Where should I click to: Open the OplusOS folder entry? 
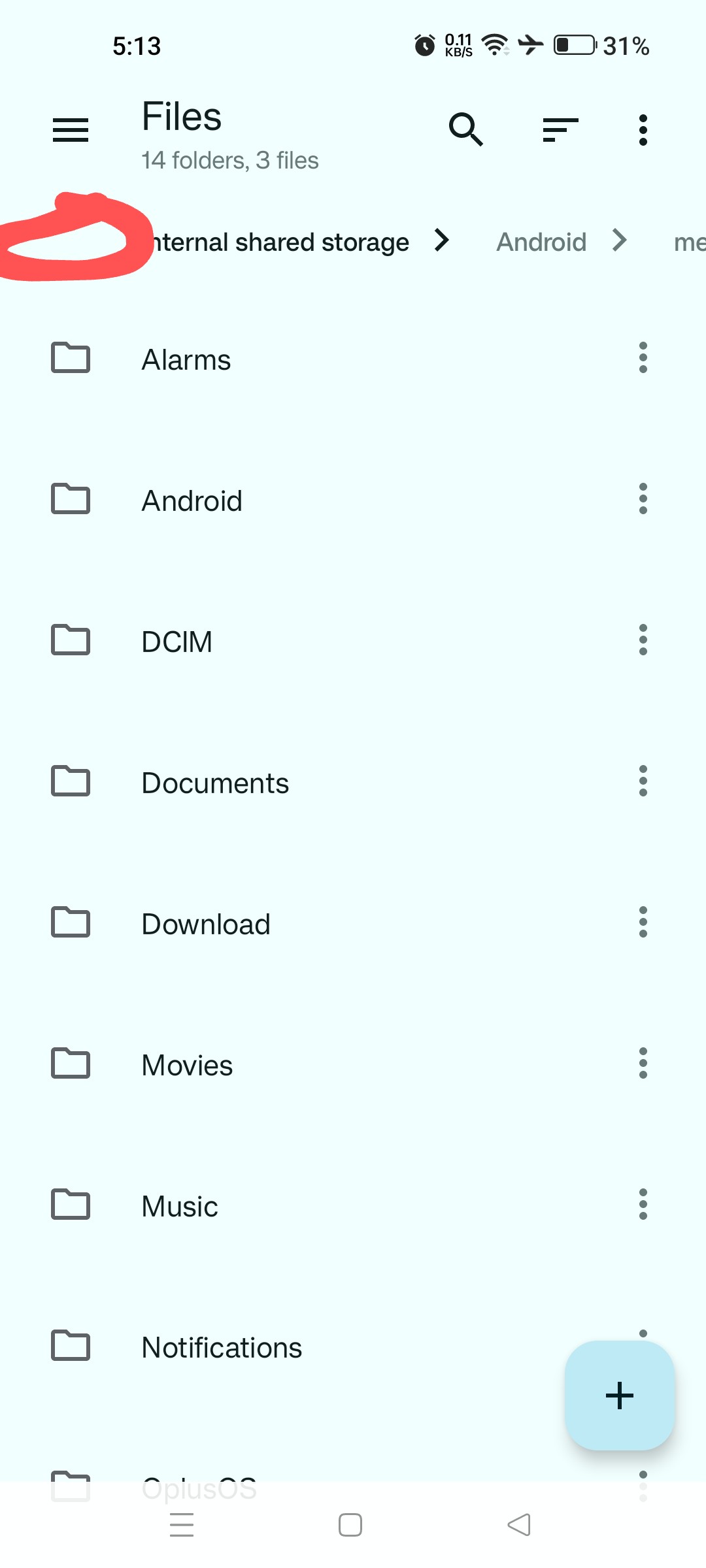pyautogui.click(x=198, y=1483)
